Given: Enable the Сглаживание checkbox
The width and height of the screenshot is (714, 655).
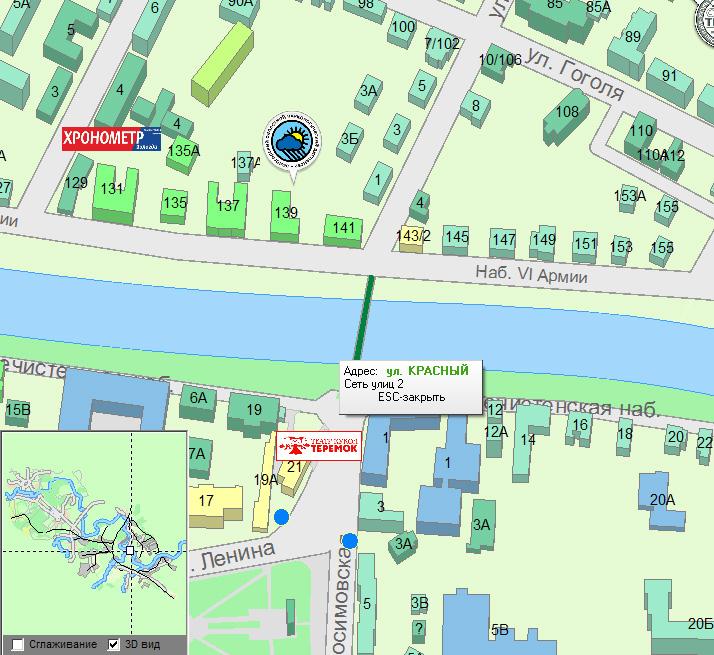Looking at the screenshot, I should click(x=17, y=644).
